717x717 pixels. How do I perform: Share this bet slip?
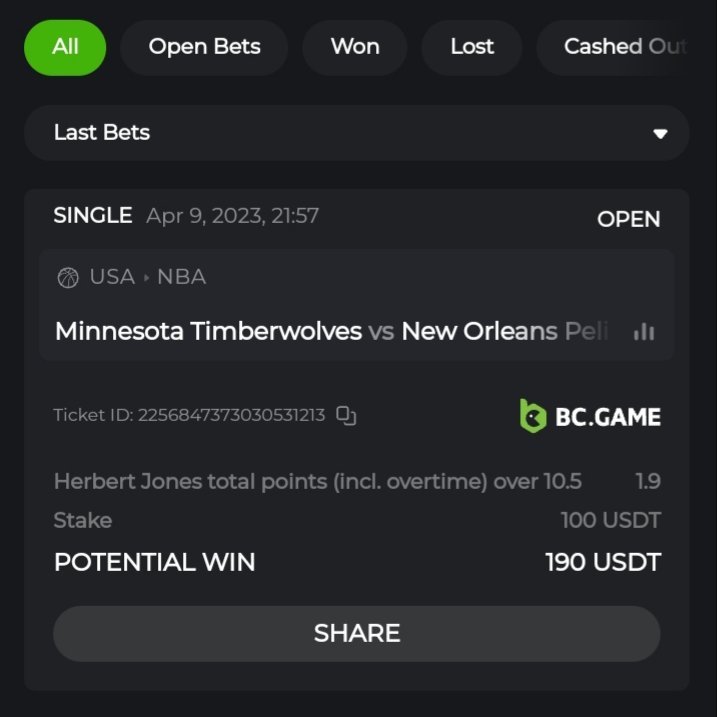coord(357,633)
